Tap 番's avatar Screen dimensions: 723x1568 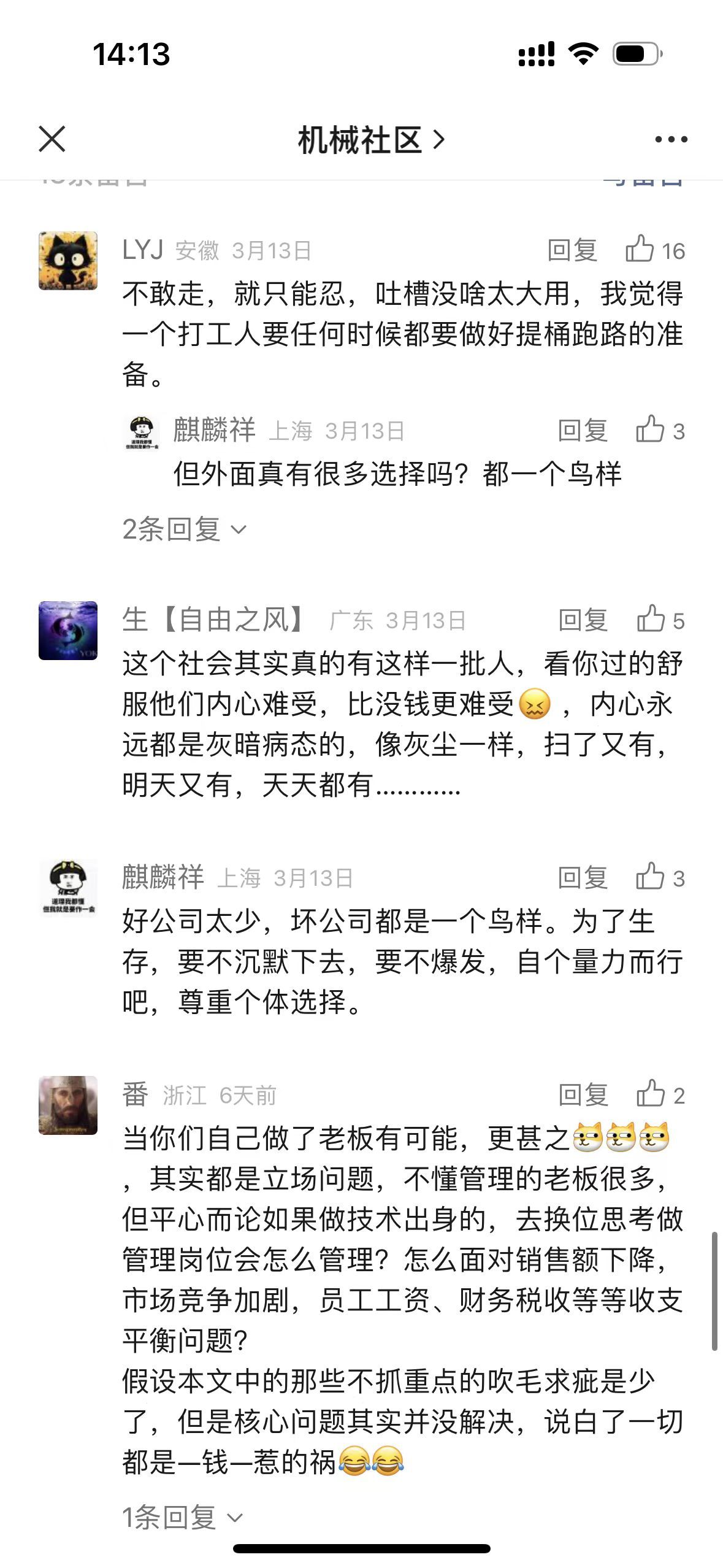pos(68,1105)
